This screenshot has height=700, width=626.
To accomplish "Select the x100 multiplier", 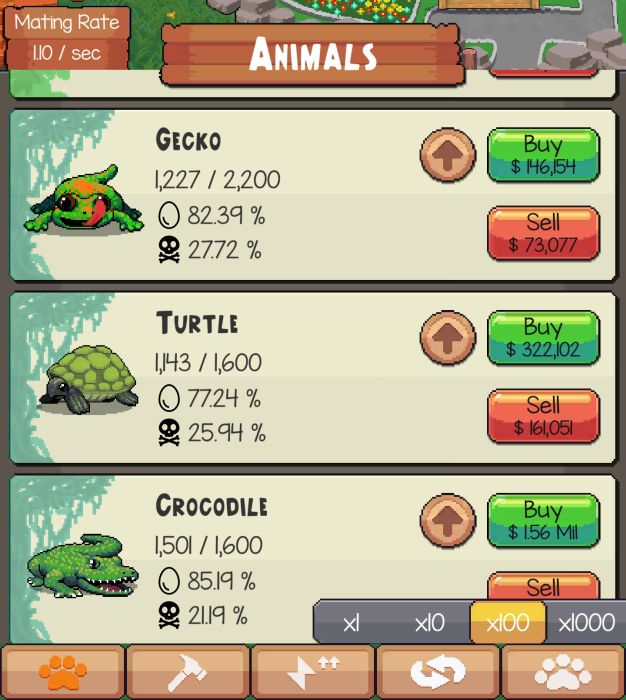I will pos(508,623).
